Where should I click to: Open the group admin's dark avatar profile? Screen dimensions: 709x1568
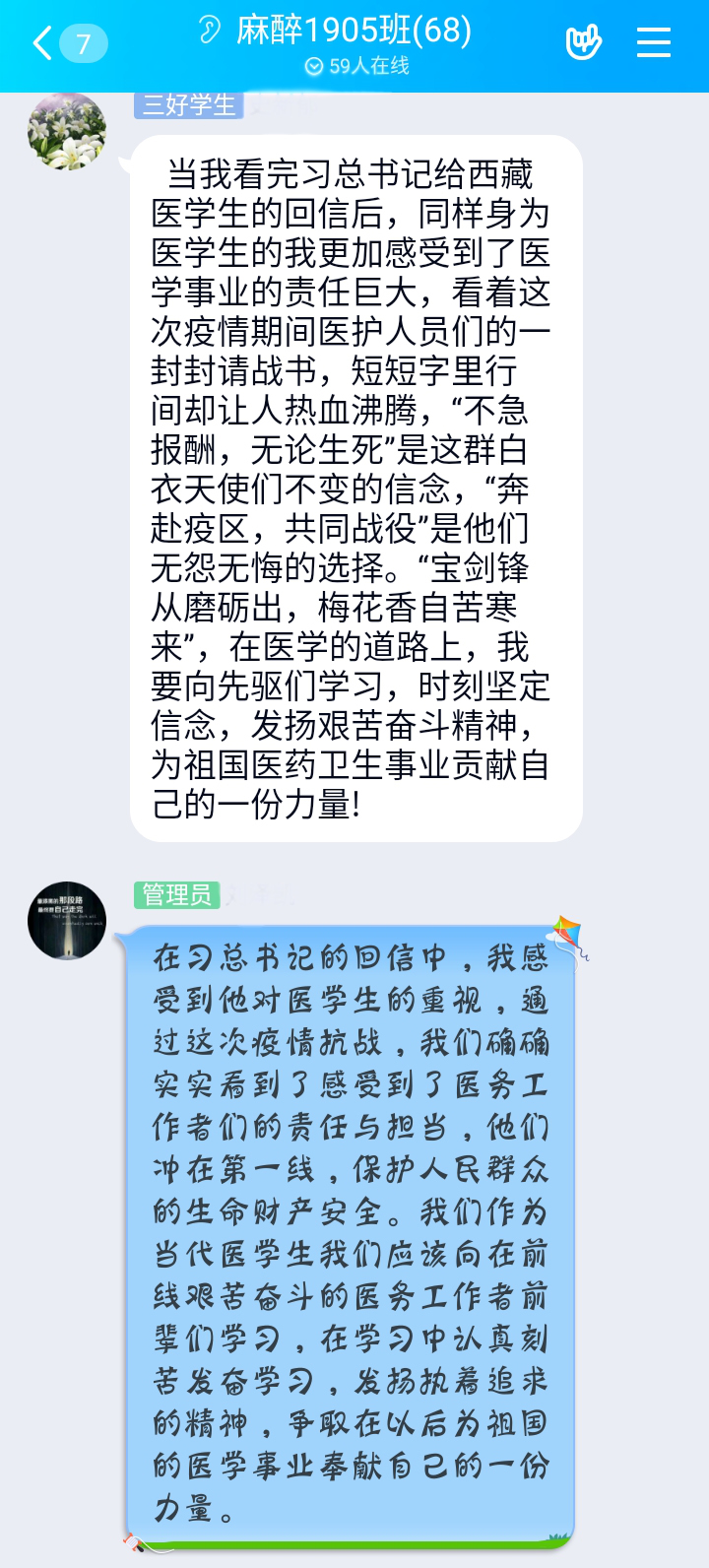pyautogui.click(x=67, y=920)
